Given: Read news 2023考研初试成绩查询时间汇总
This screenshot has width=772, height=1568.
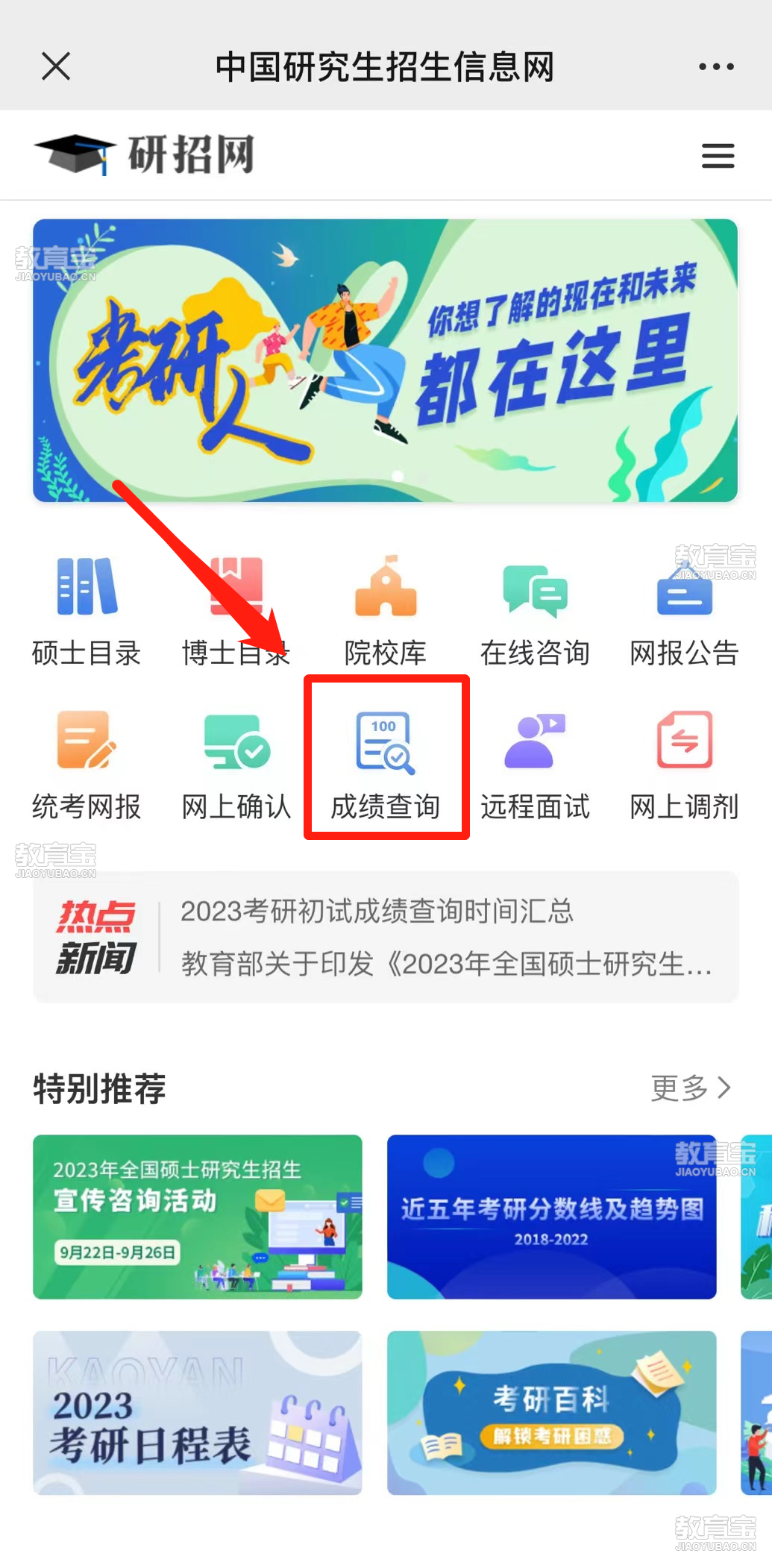Looking at the screenshot, I should pos(377,911).
